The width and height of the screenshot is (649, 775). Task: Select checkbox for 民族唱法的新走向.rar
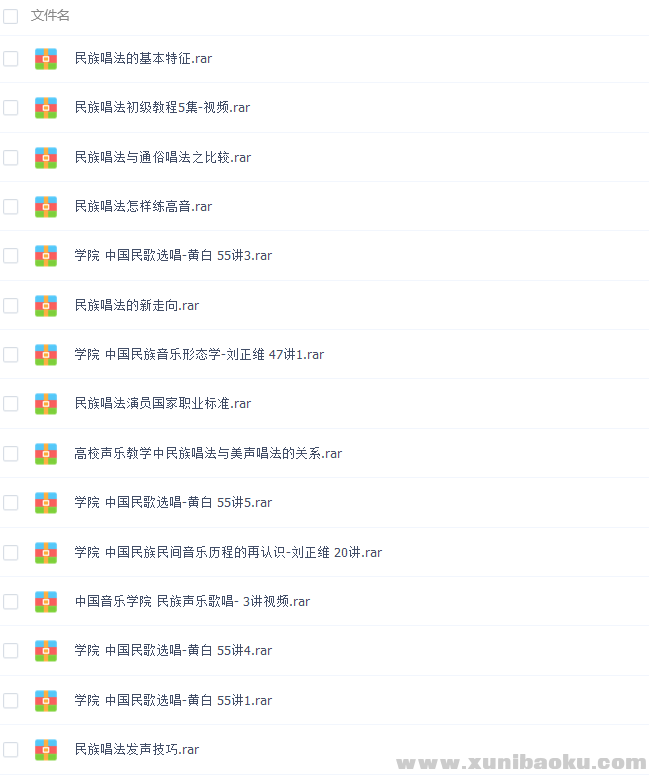click(x=11, y=305)
